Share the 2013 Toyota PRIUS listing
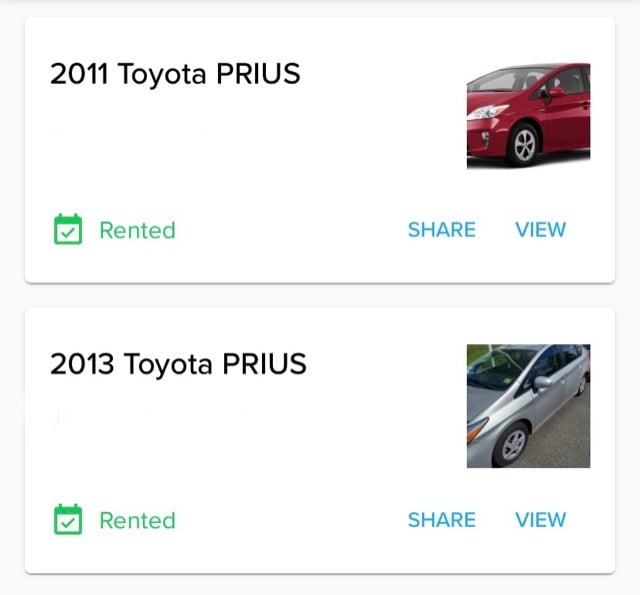Viewport: 640px width, 595px height. click(441, 520)
